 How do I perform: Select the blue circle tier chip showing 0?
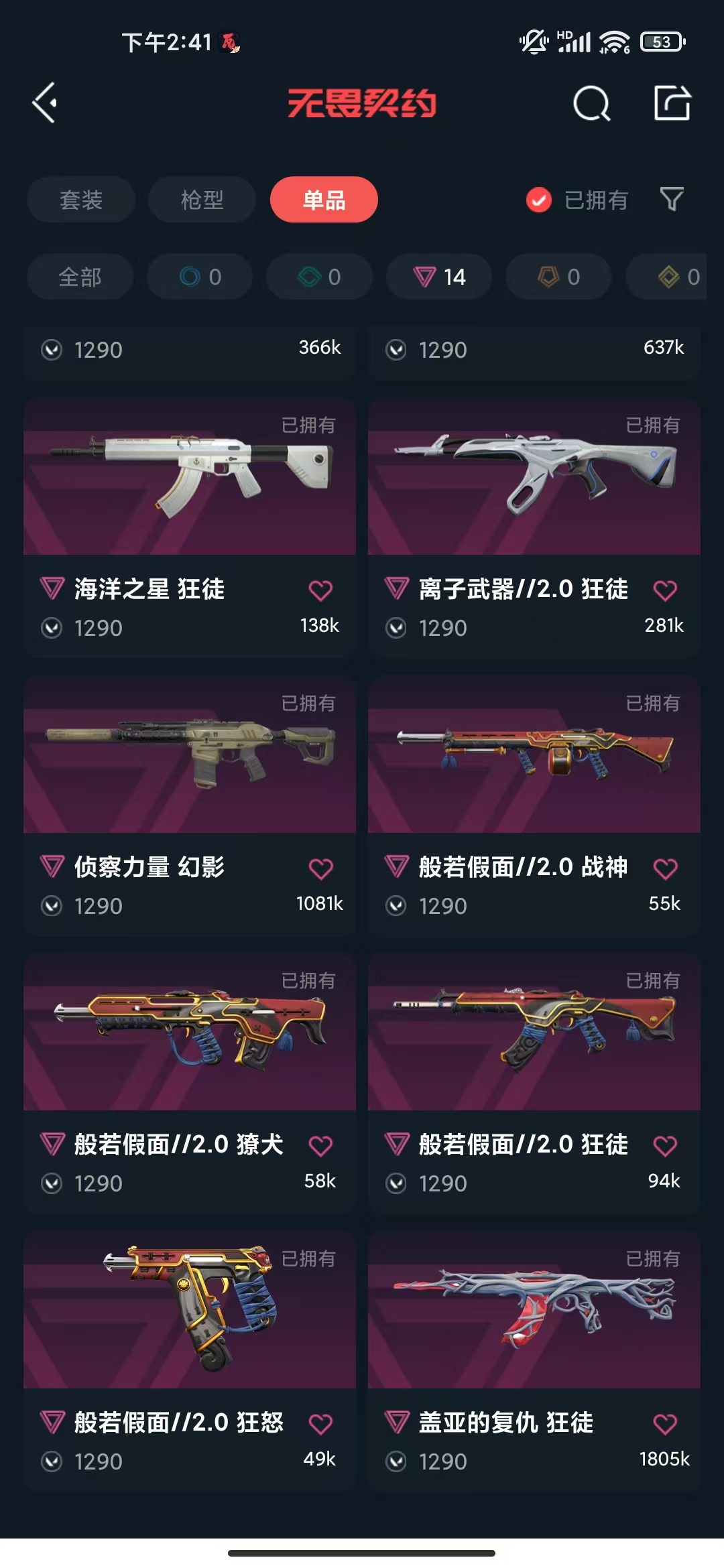click(x=200, y=277)
